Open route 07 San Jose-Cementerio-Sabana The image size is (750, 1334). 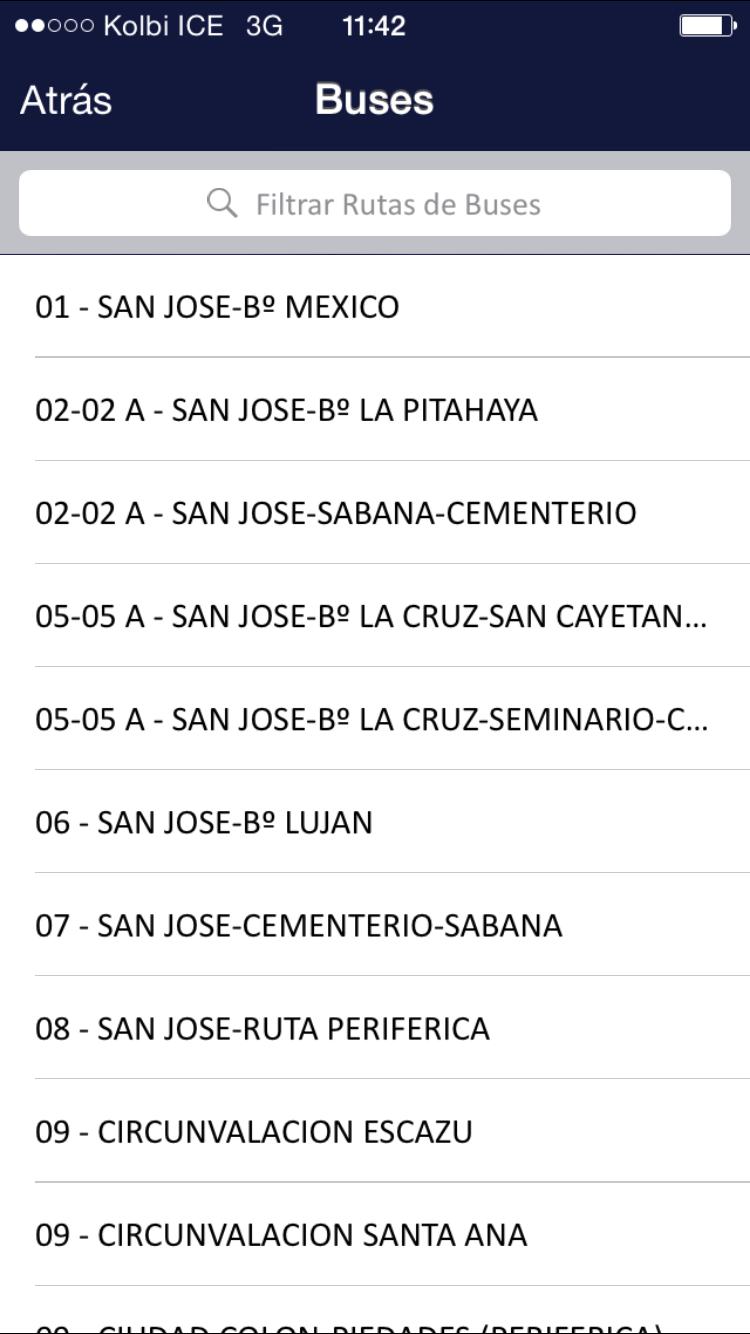point(375,925)
